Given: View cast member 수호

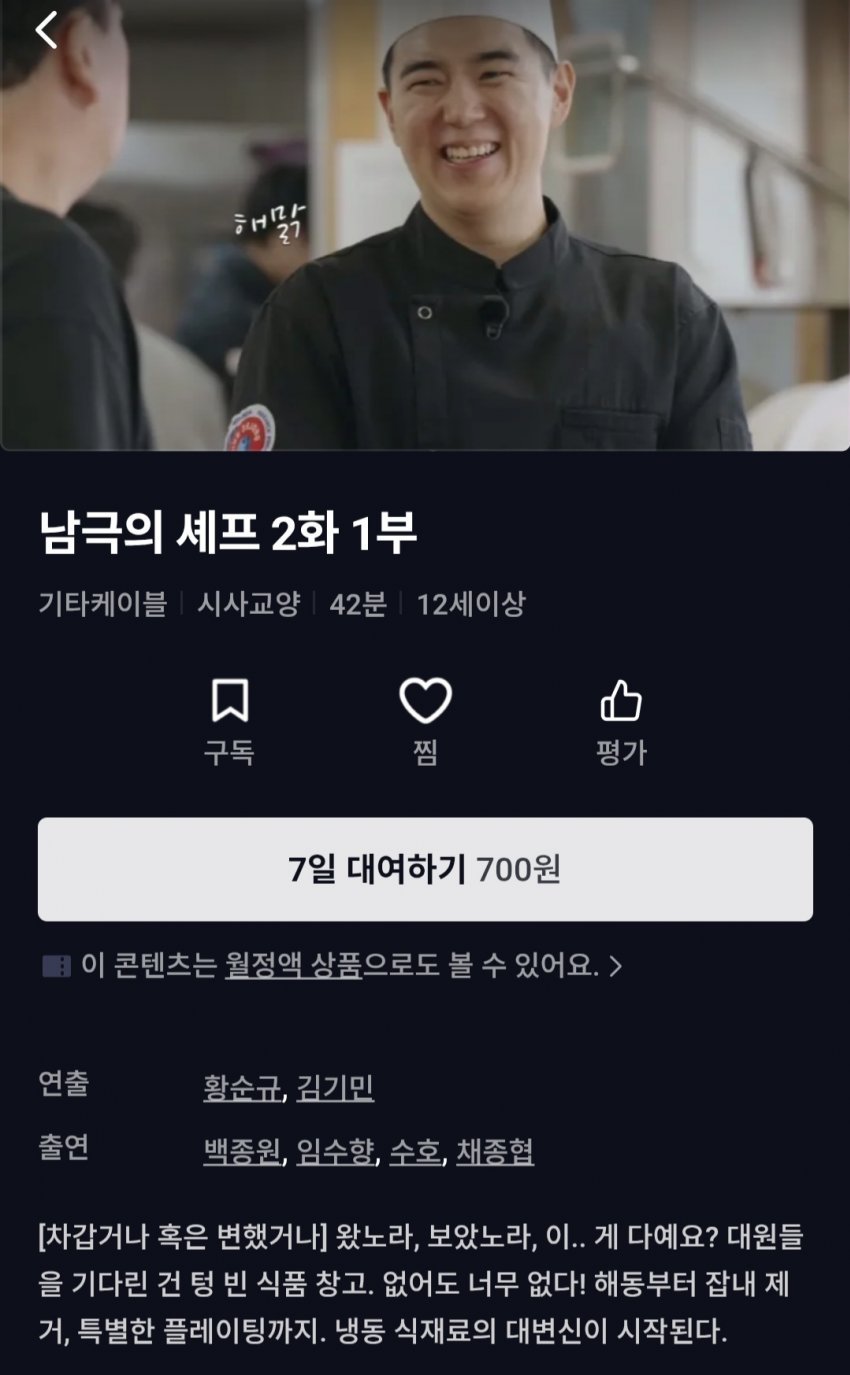Looking at the screenshot, I should point(415,1153).
